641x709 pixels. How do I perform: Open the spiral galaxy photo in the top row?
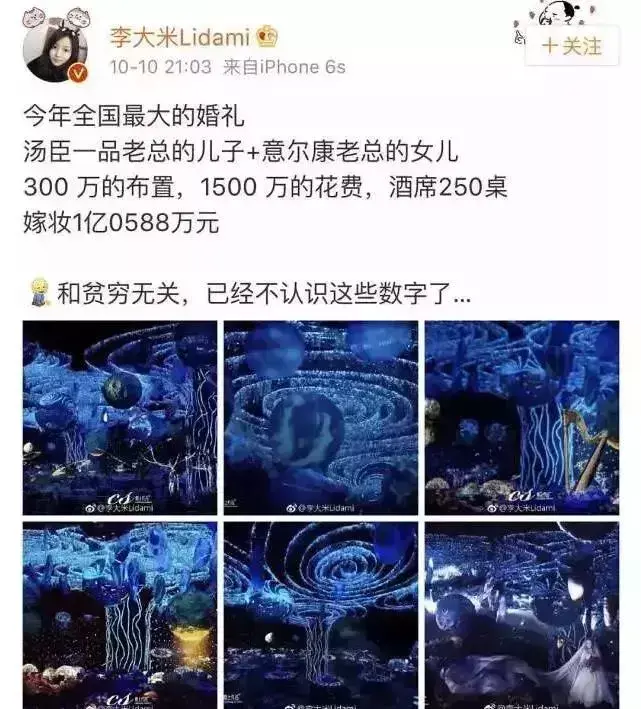[x=321, y=417]
